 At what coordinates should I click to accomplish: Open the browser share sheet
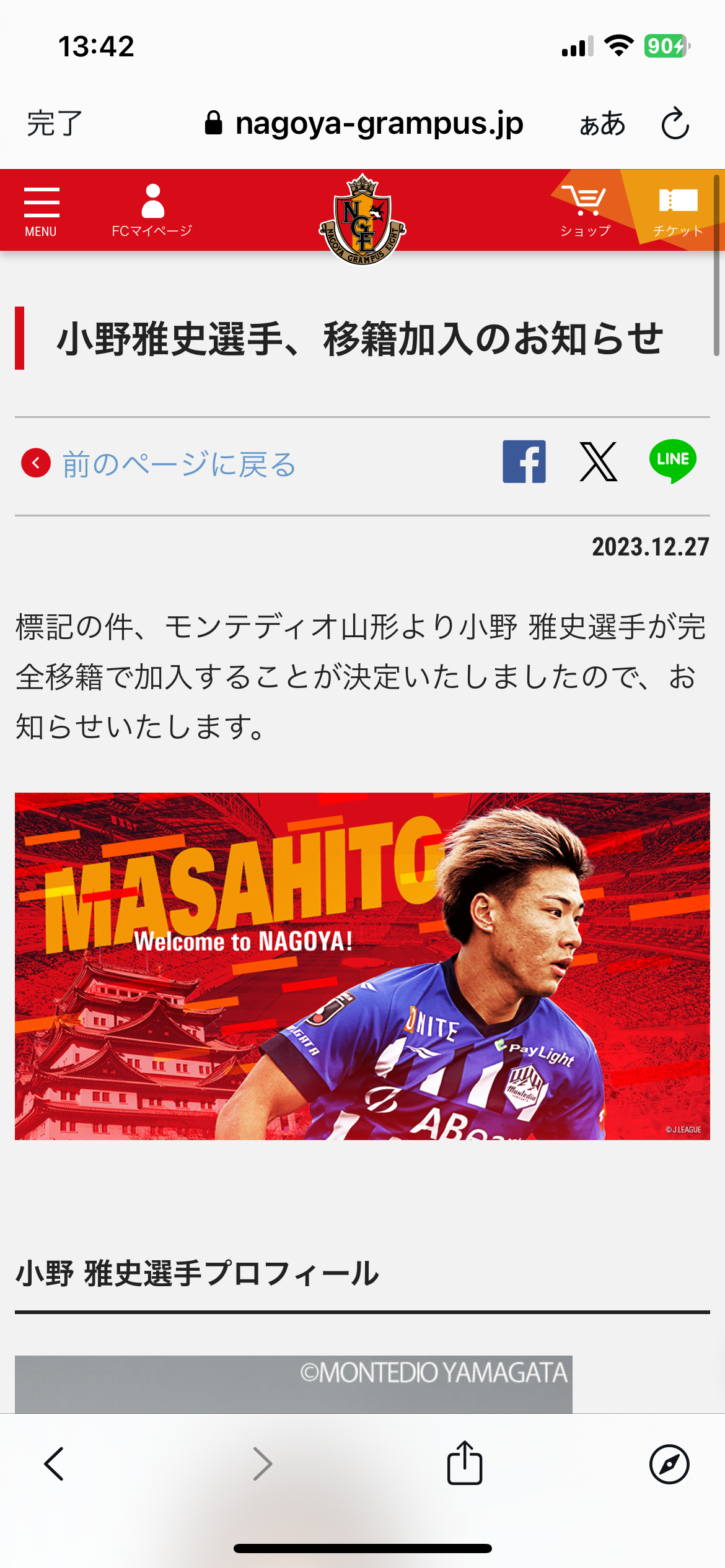click(x=465, y=1463)
